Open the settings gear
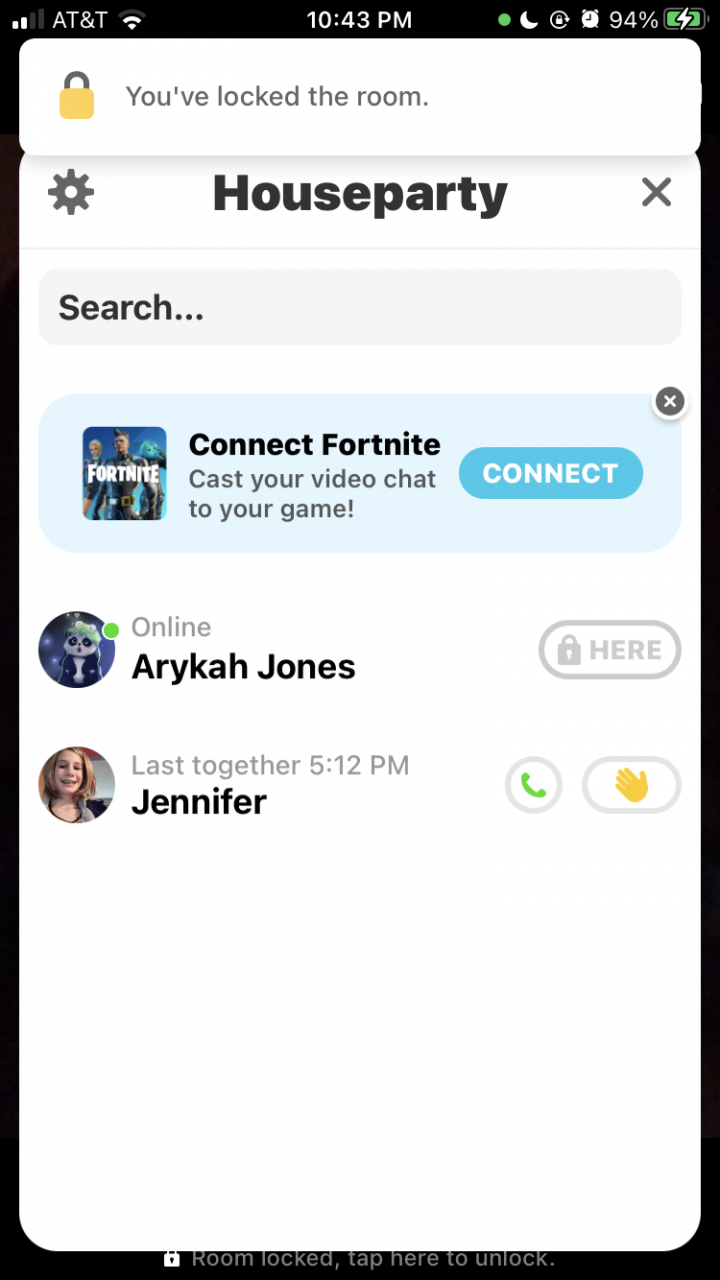Image resolution: width=720 pixels, height=1280 pixels. coord(71,192)
